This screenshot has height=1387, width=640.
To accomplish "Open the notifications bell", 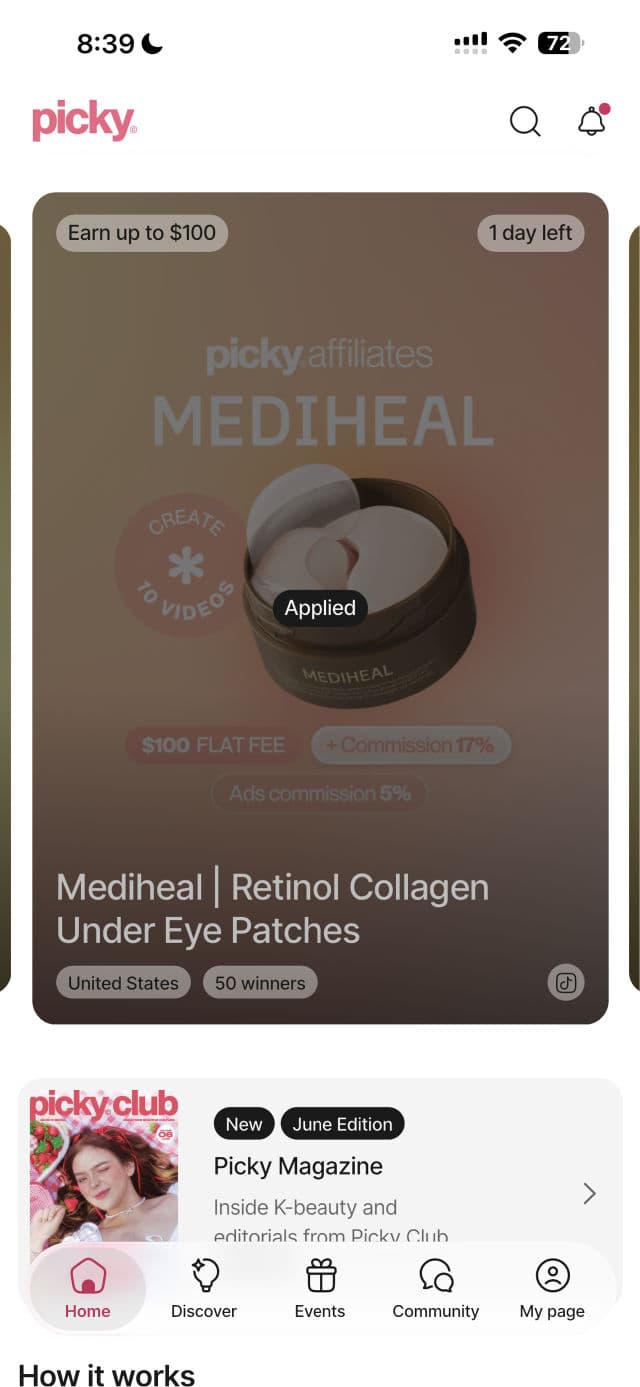I will coord(593,120).
